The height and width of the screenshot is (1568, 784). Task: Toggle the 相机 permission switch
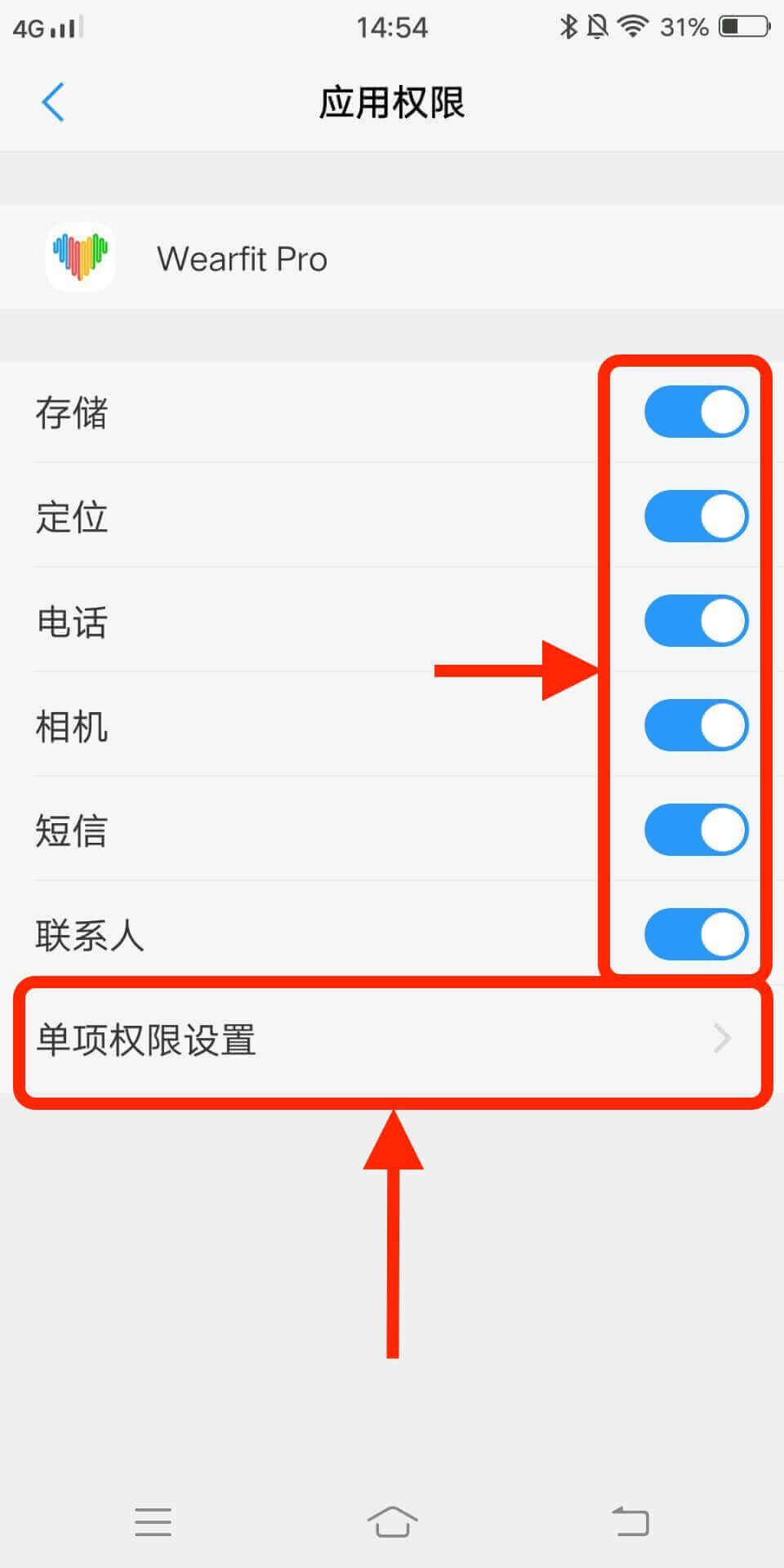[696, 725]
